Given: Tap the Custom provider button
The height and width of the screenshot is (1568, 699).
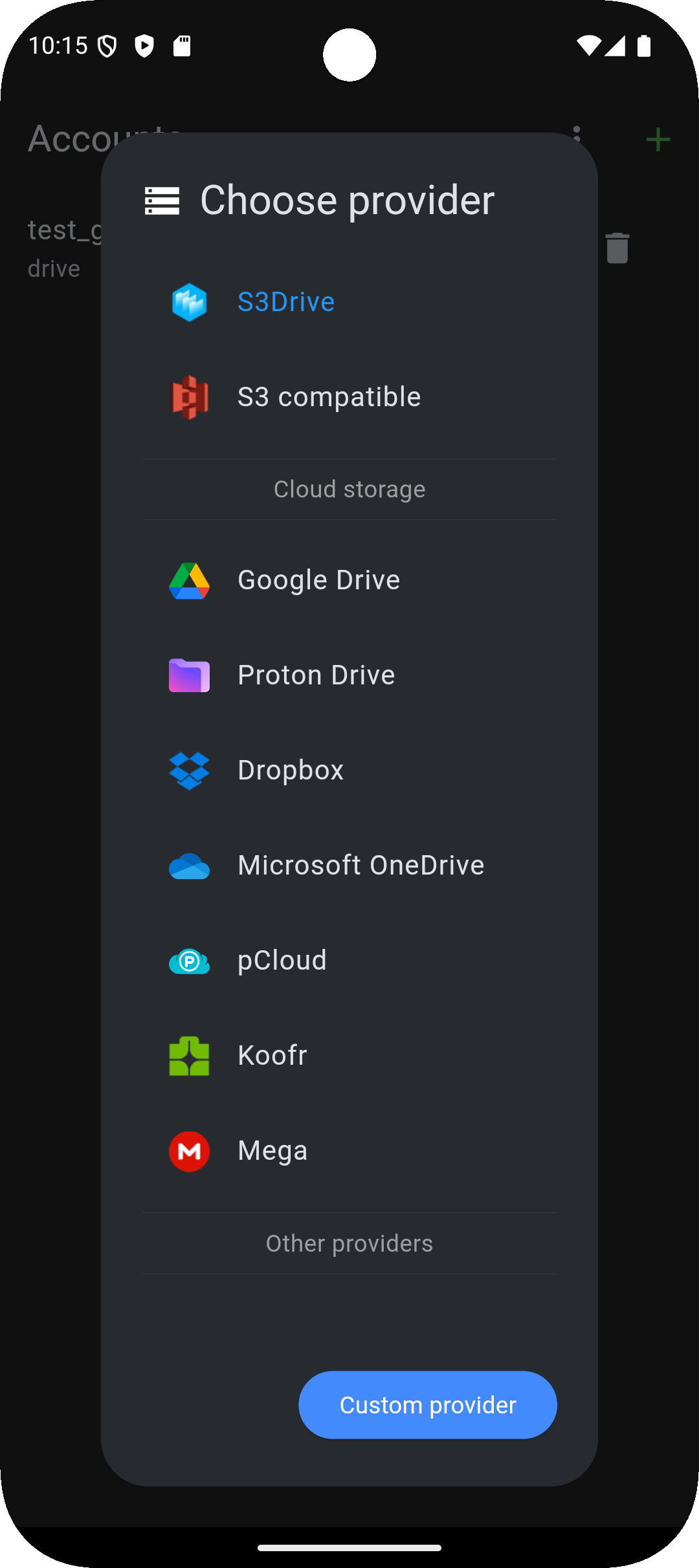Looking at the screenshot, I should pos(428,1405).
